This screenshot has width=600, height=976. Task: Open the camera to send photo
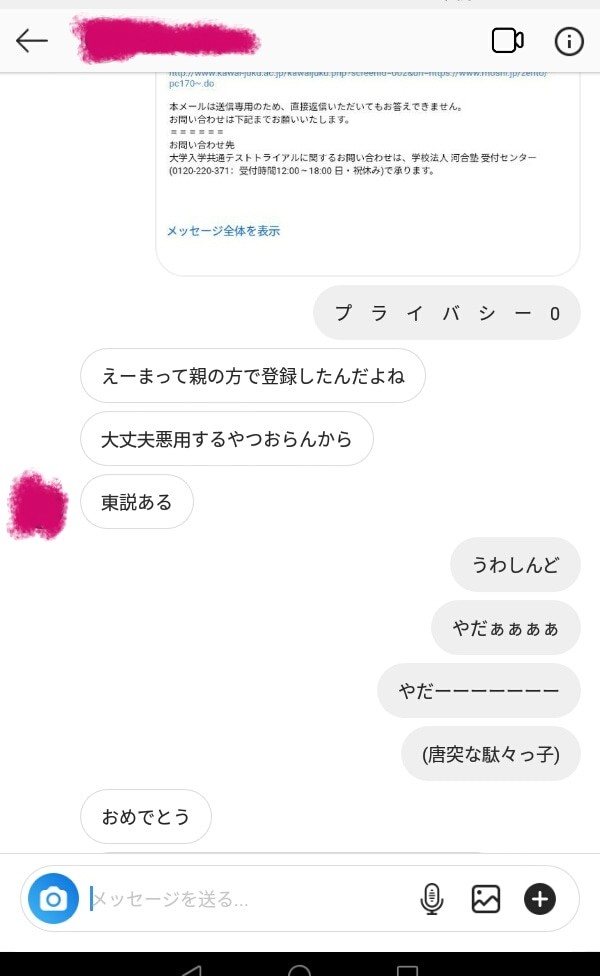[53, 899]
